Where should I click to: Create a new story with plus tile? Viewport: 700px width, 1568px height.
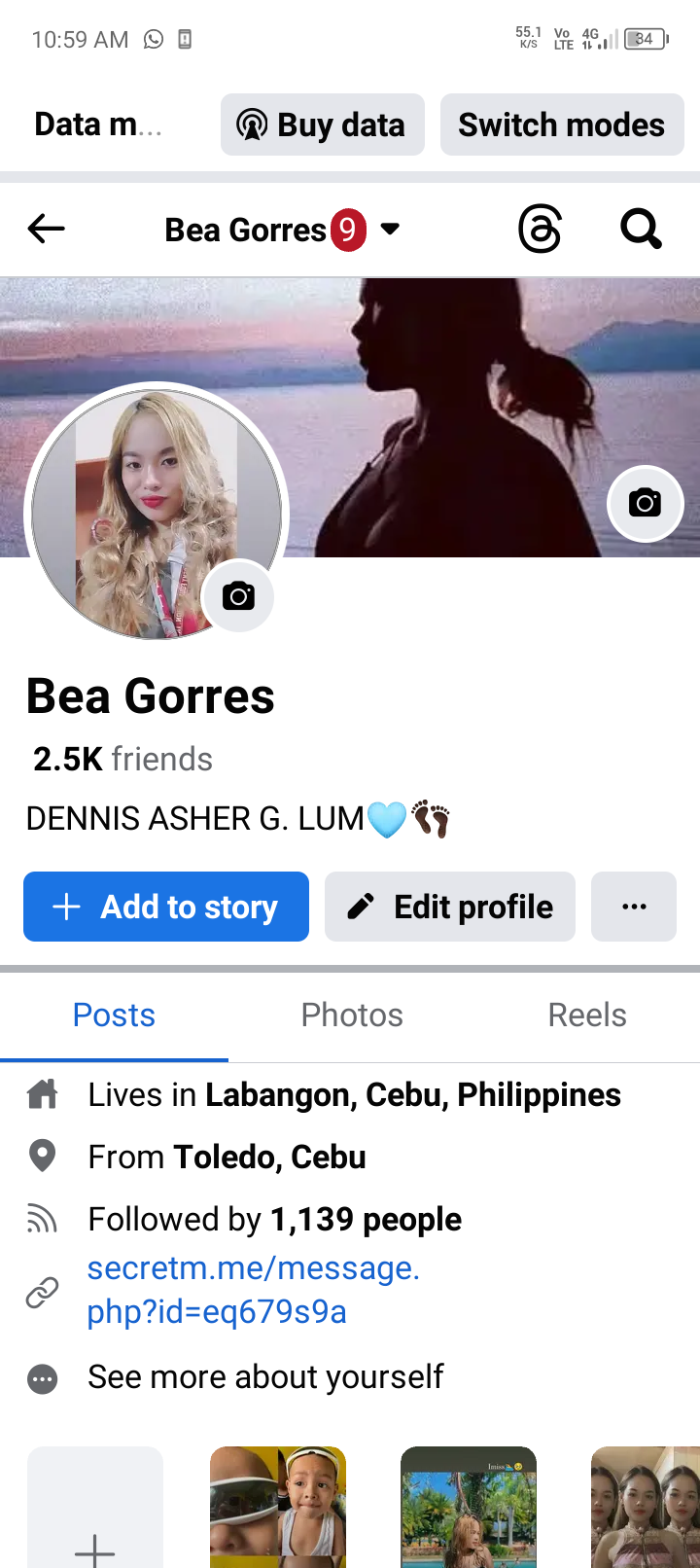pos(95,1506)
